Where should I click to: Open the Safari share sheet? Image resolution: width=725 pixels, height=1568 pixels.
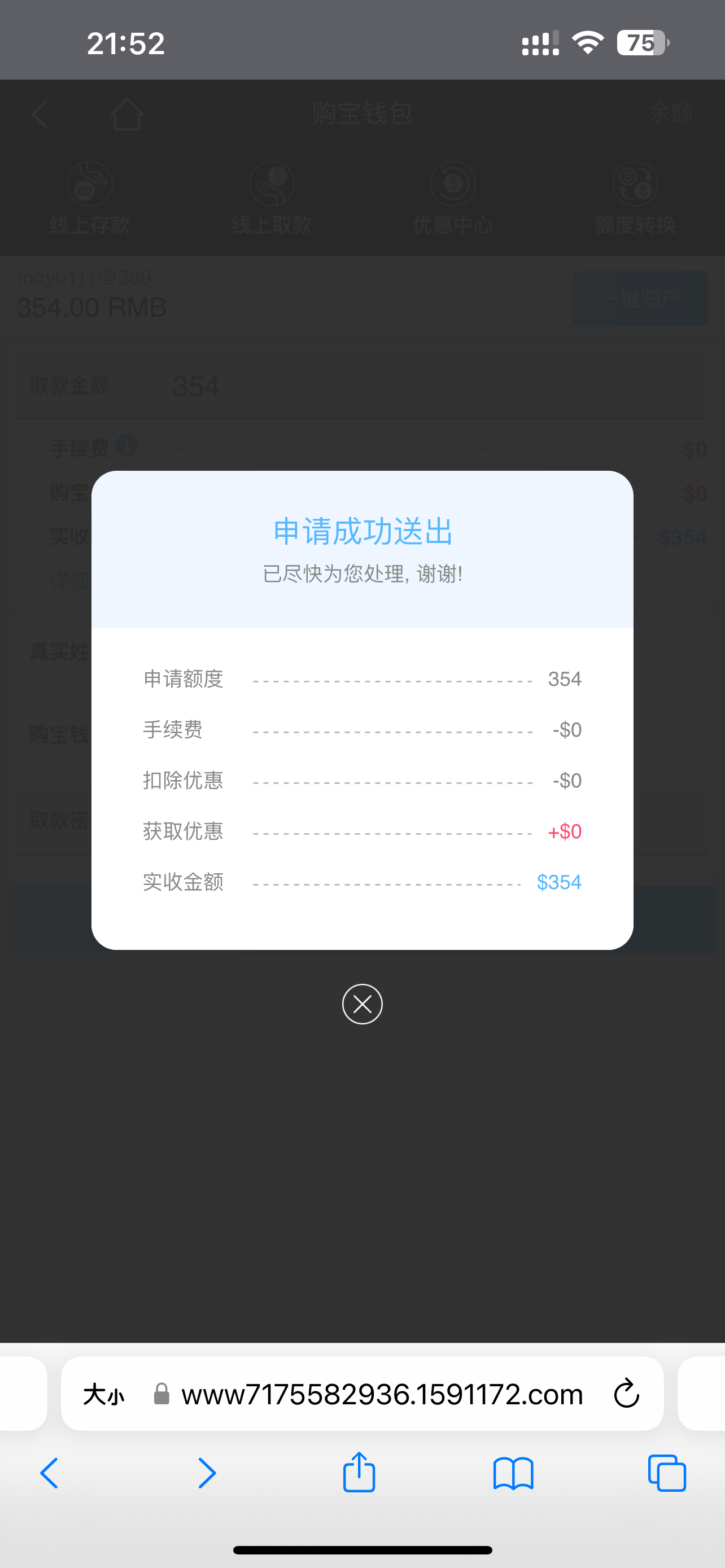click(359, 1473)
